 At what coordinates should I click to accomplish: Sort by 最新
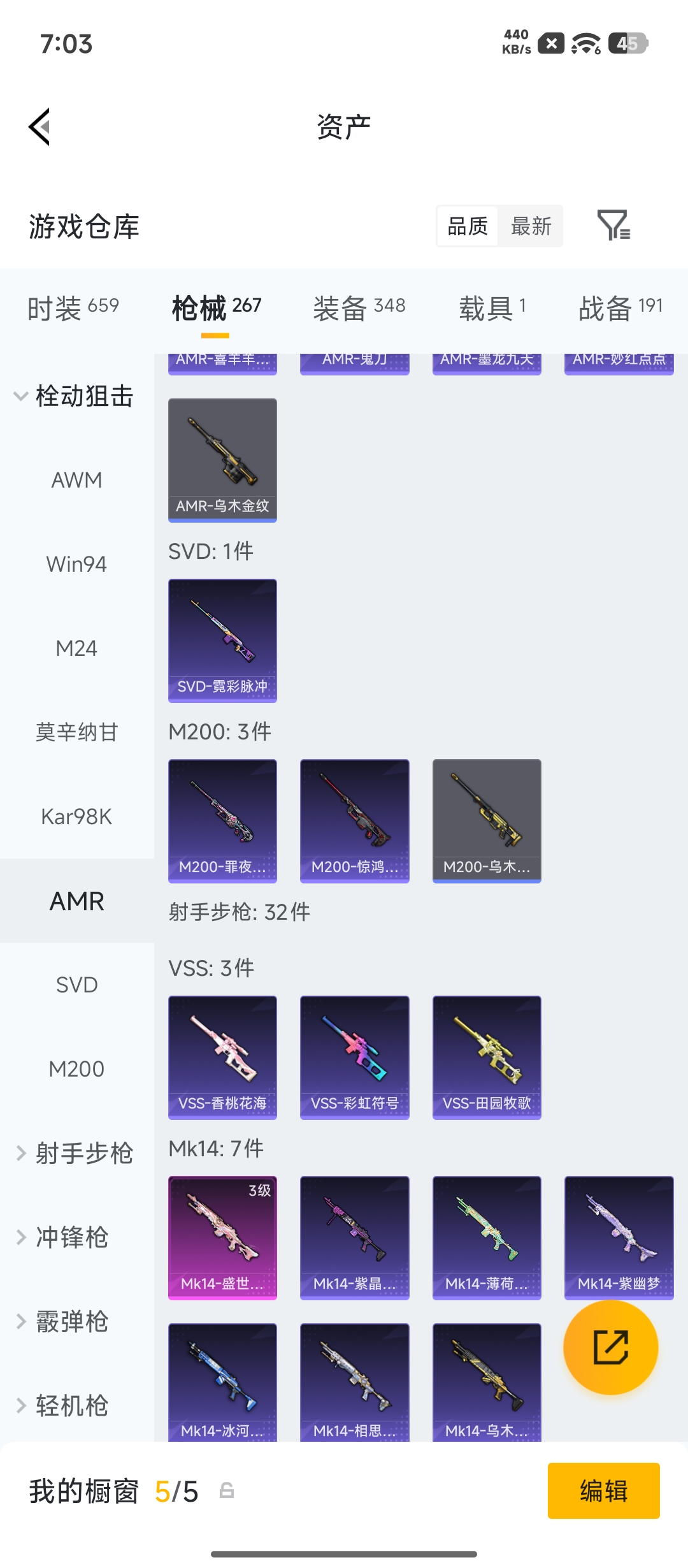point(531,226)
